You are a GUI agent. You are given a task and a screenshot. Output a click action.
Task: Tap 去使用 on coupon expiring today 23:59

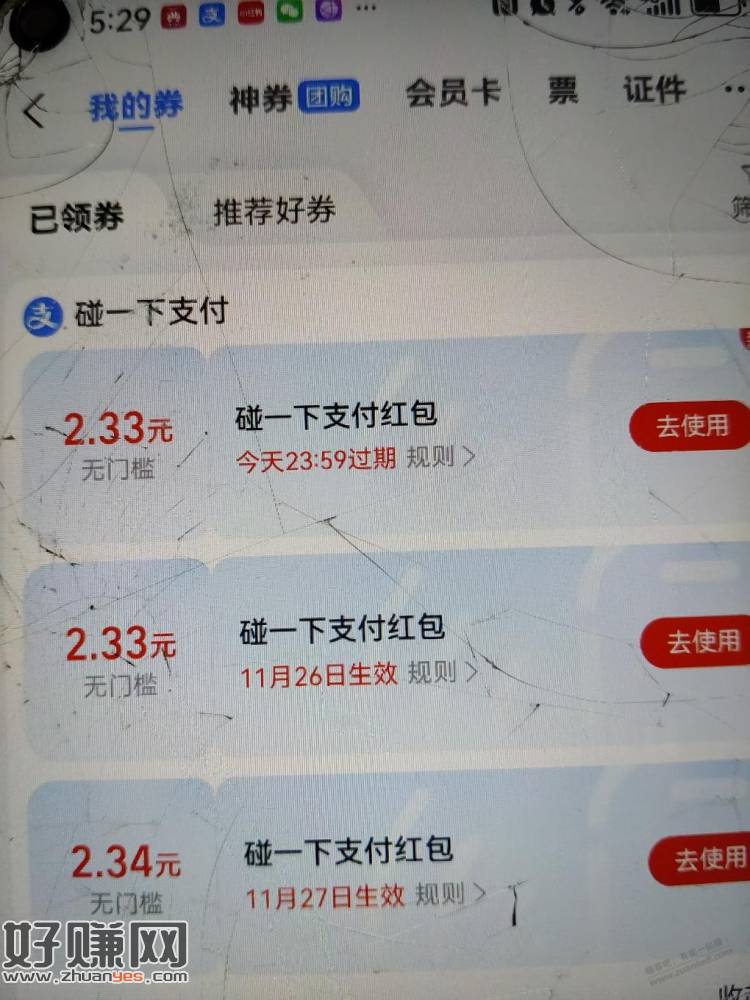(x=692, y=426)
